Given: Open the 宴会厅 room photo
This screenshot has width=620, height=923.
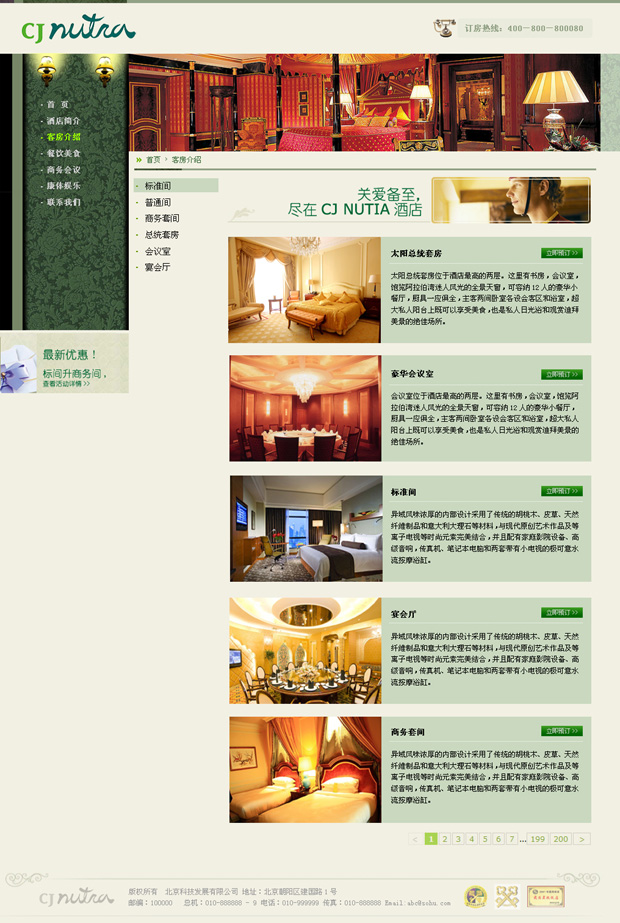Looking at the screenshot, I should coord(305,650).
